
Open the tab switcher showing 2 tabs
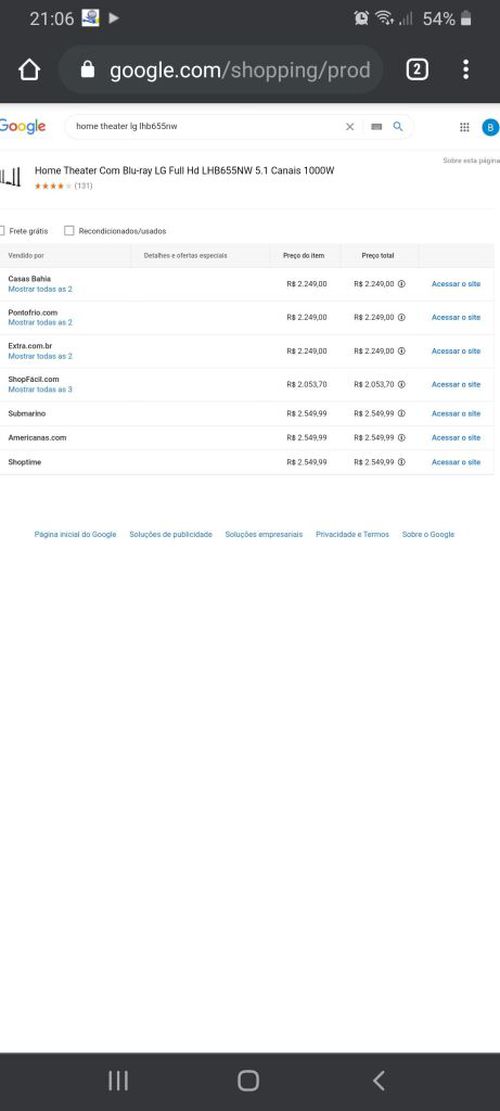point(417,69)
